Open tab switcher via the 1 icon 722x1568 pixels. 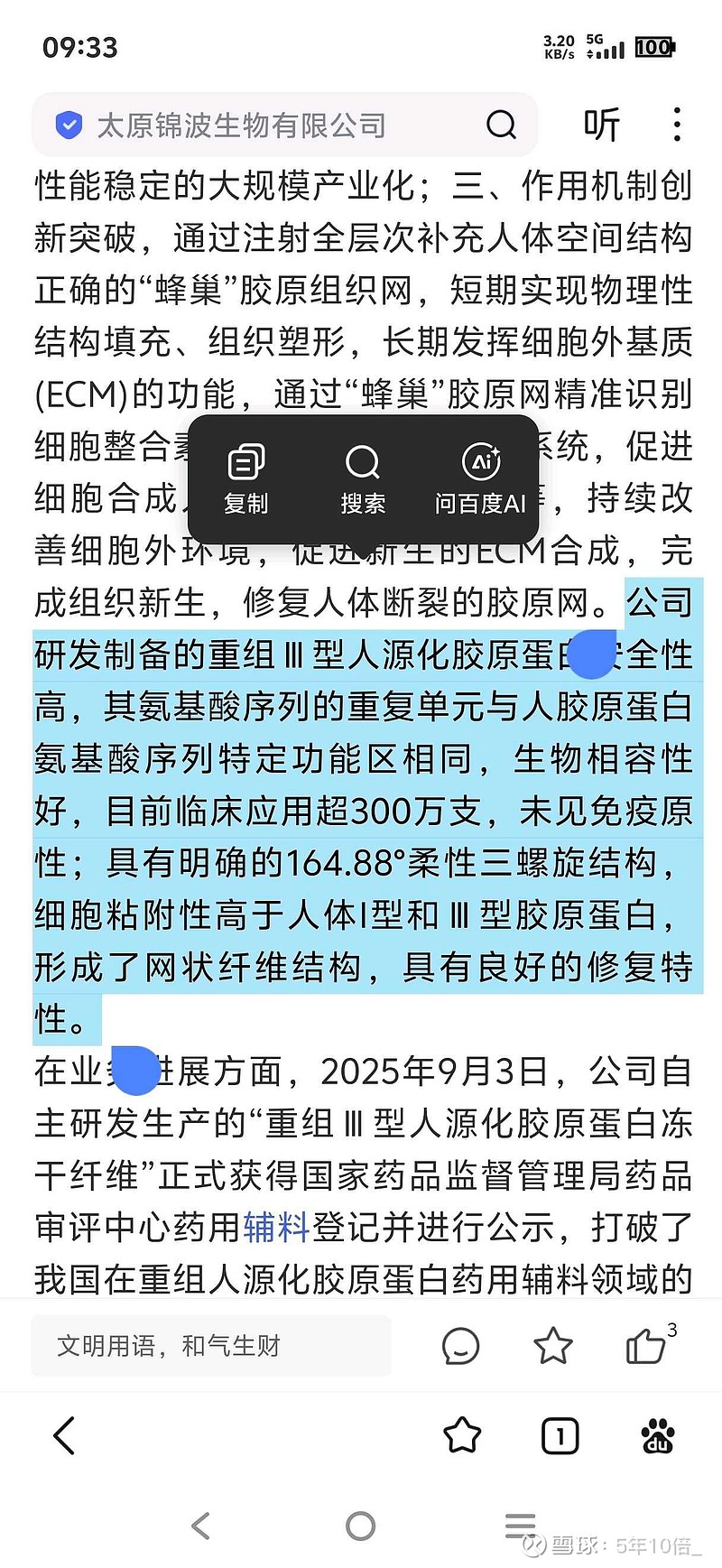pos(560,1435)
